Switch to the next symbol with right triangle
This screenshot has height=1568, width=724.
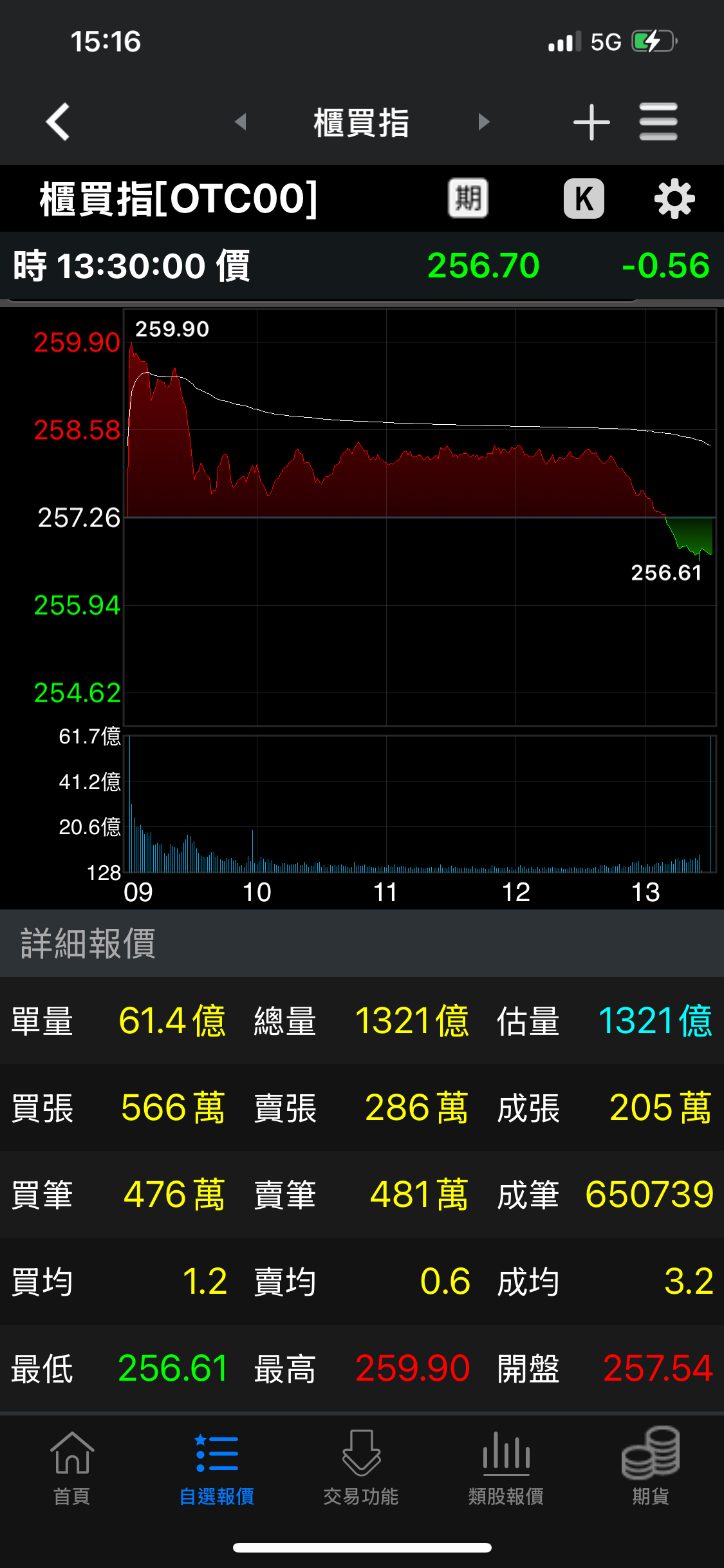click(x=484, y=122)
